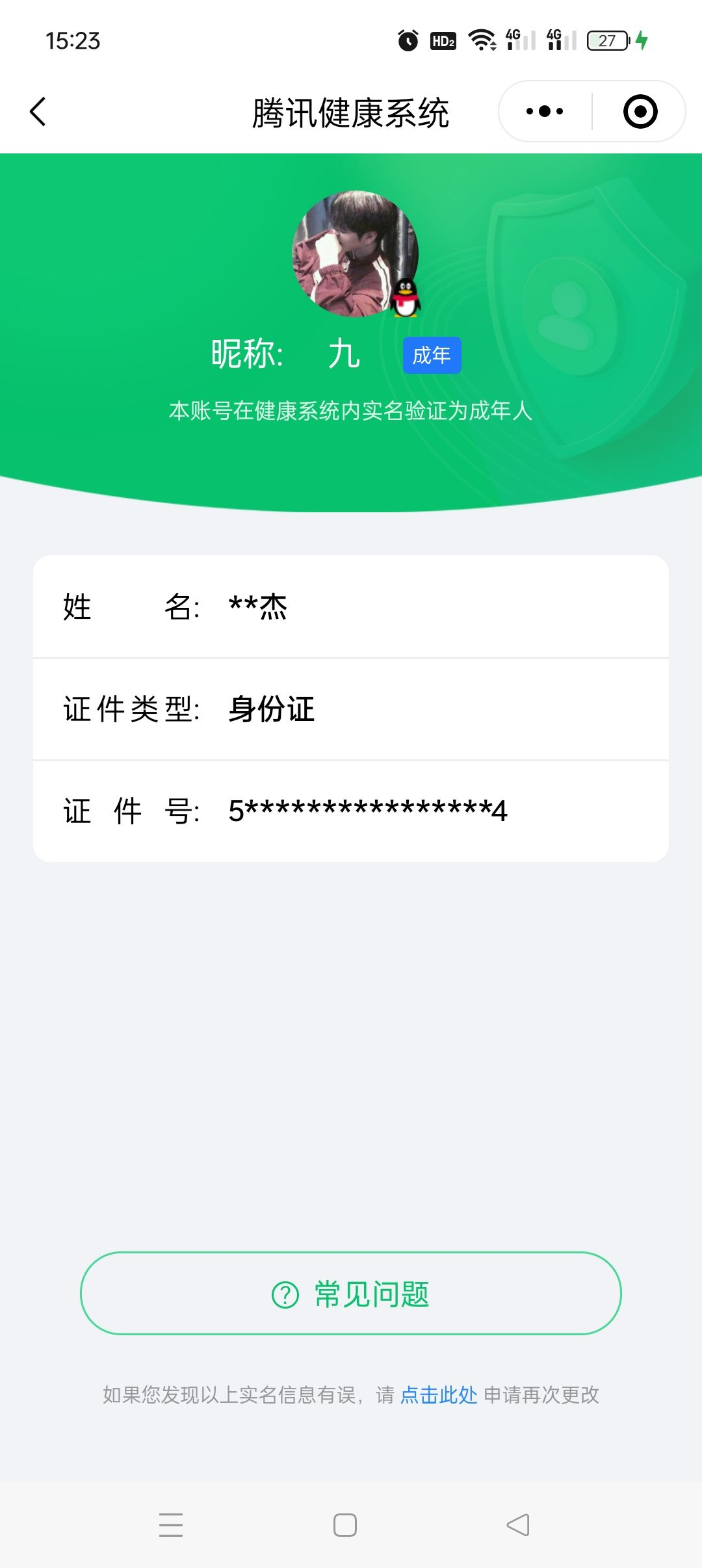Go to the home screen via system navigation
702x1568 pixels.
[x=345, y=1525]
